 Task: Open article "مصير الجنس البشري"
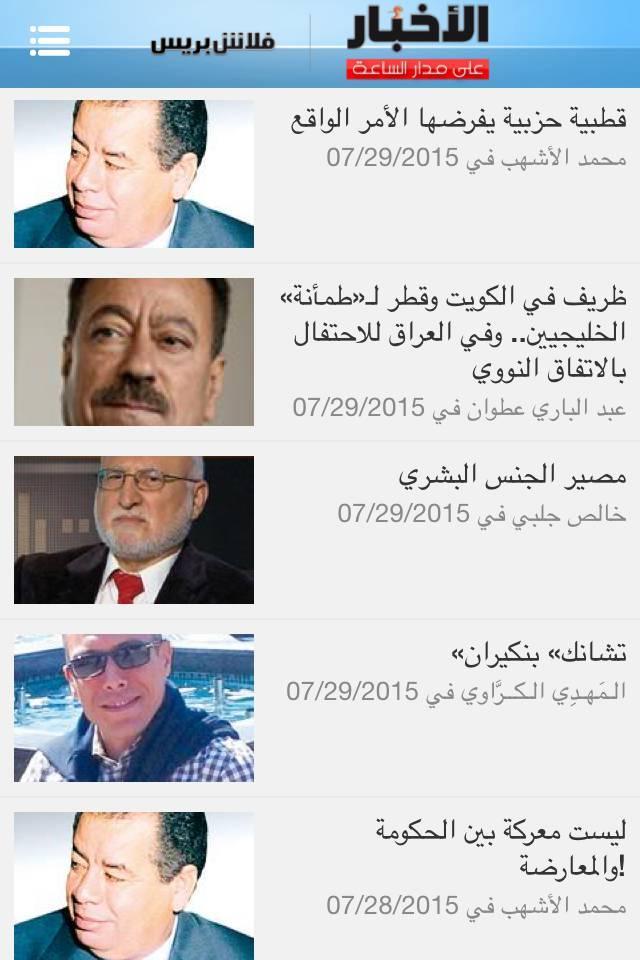pyautogui.click(x=512, y=476)
